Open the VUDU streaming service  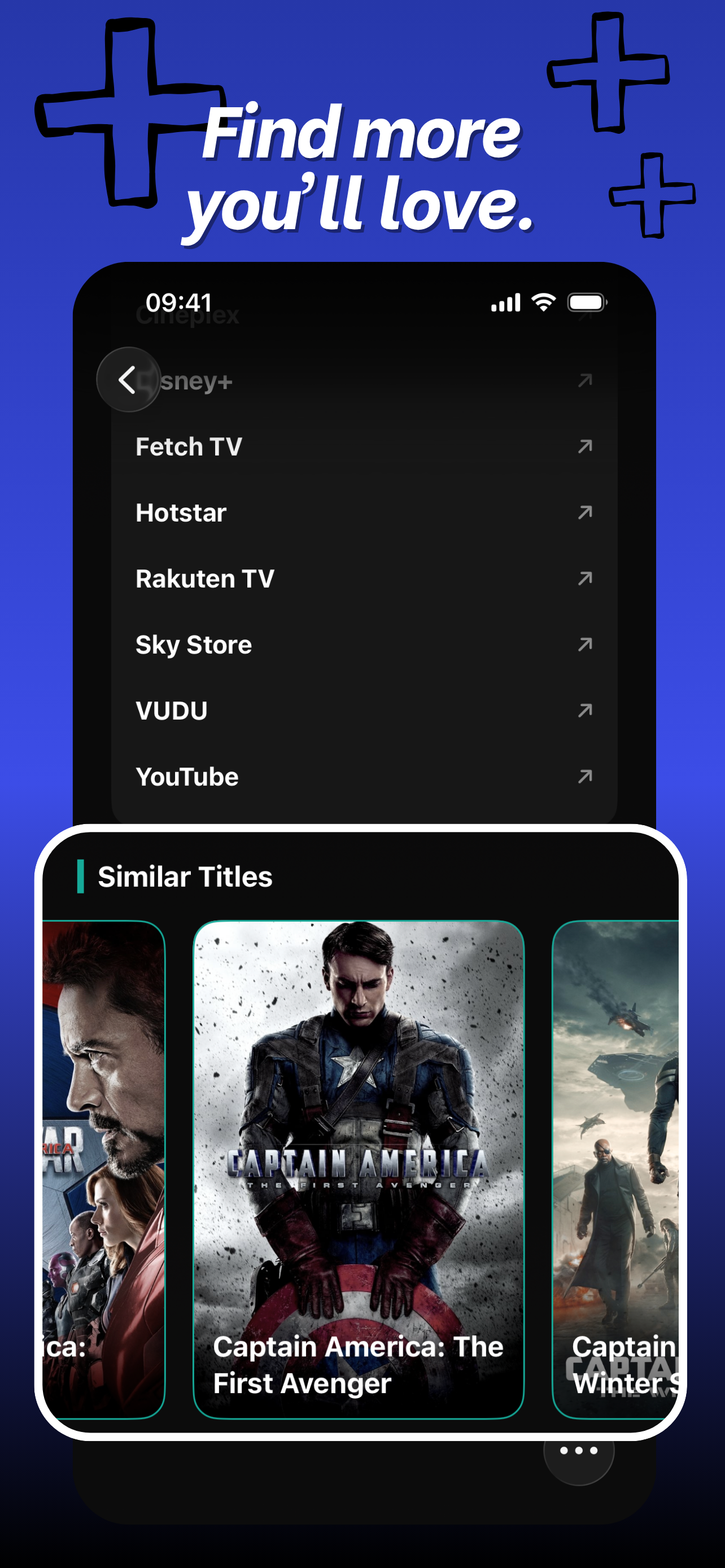[x=171, y=709]
